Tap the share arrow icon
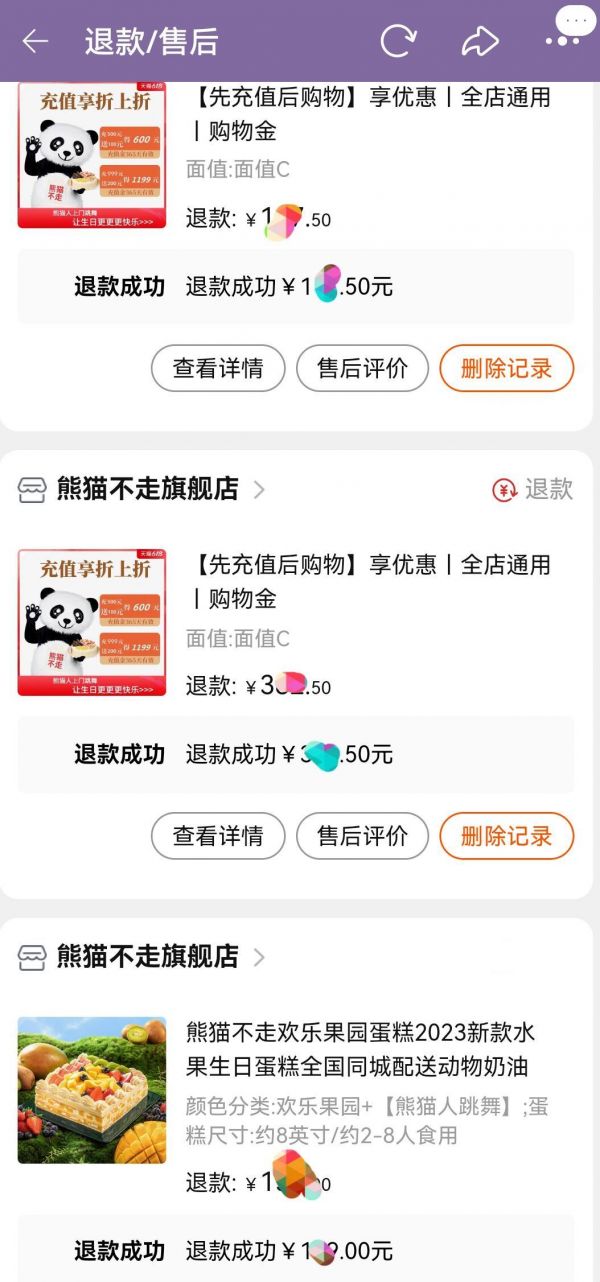600x1282 pixels. [x=480, y=41]
